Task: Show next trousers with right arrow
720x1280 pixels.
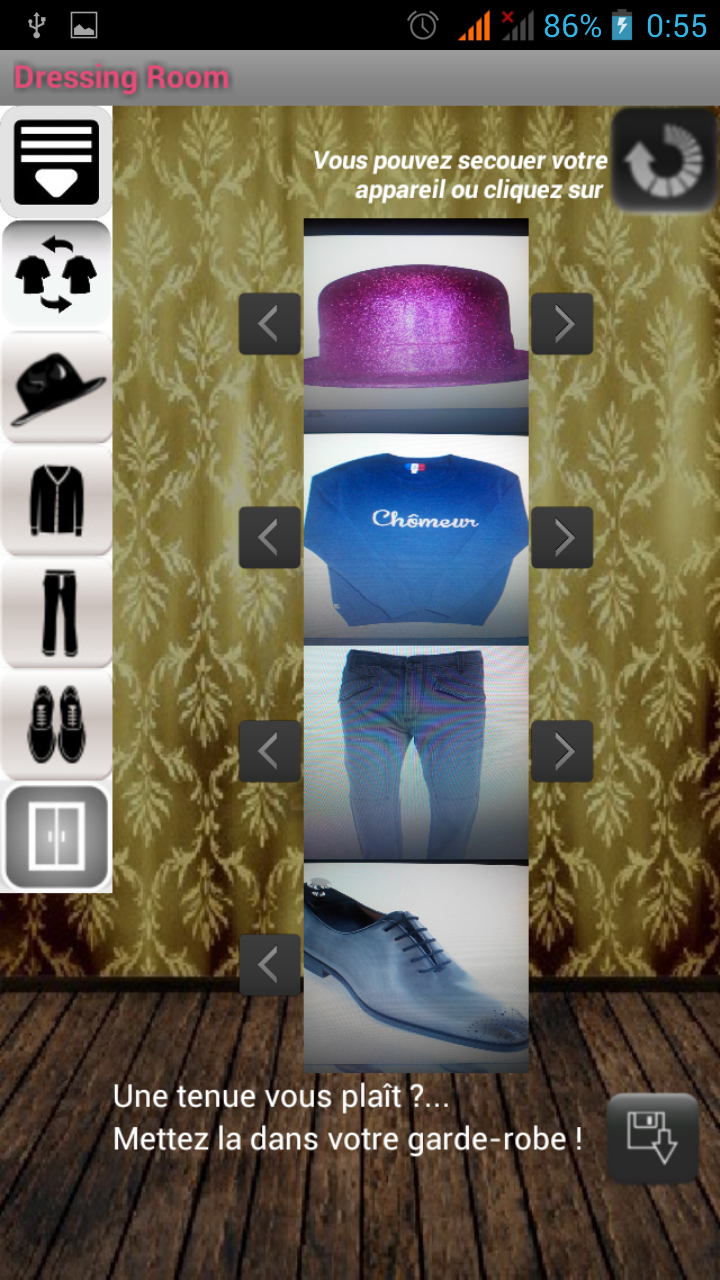Action: click(x=562, y=750)
